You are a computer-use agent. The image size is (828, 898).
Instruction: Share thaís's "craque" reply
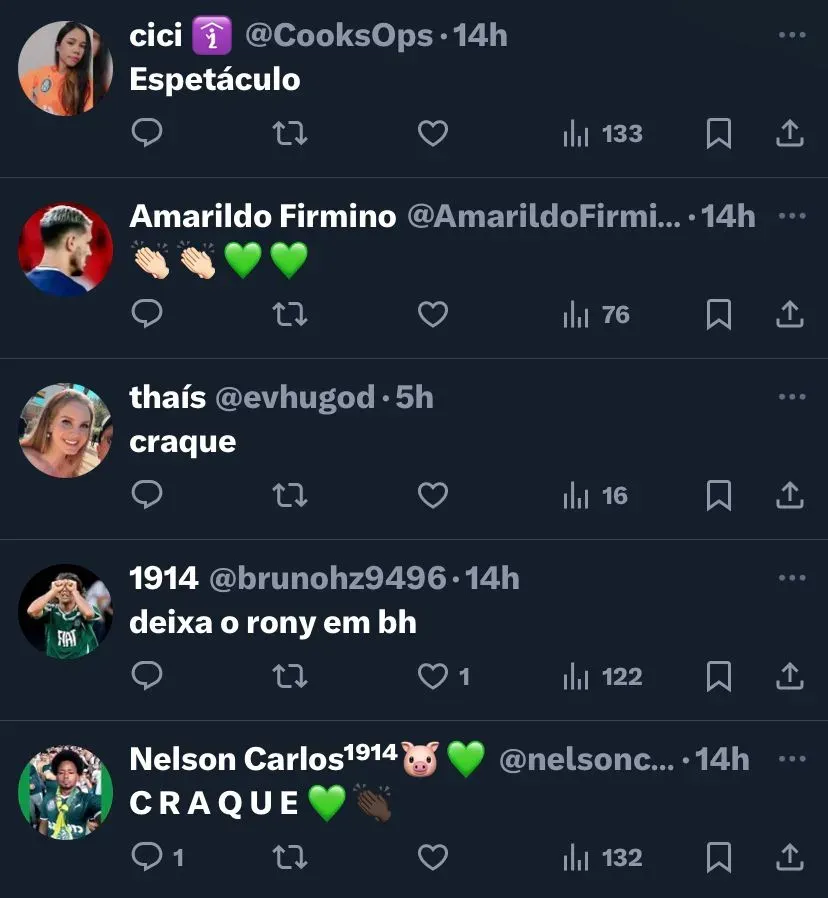790,496
